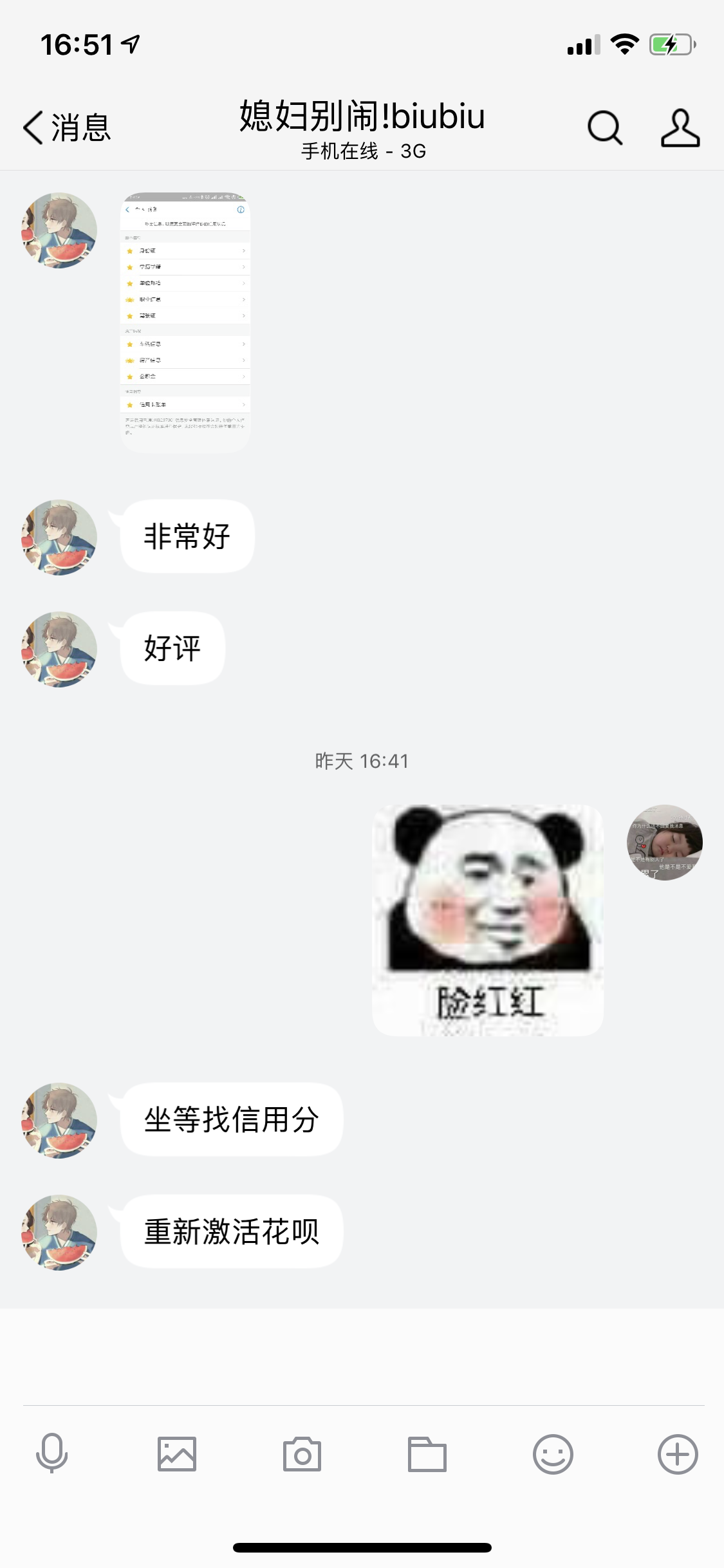Open the 脸红红 panda sticker
This screenshot has height=1568, width=724.
[488, 920]
